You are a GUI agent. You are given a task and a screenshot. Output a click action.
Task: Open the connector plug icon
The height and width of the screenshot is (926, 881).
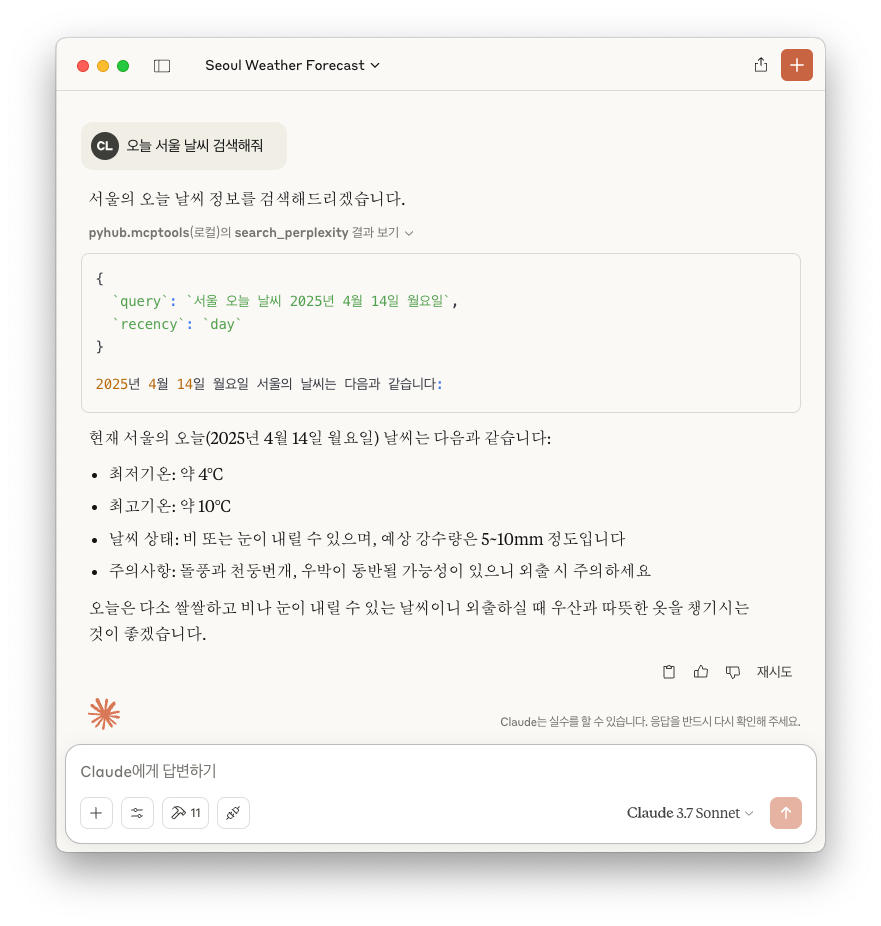(x=233, y=813)
